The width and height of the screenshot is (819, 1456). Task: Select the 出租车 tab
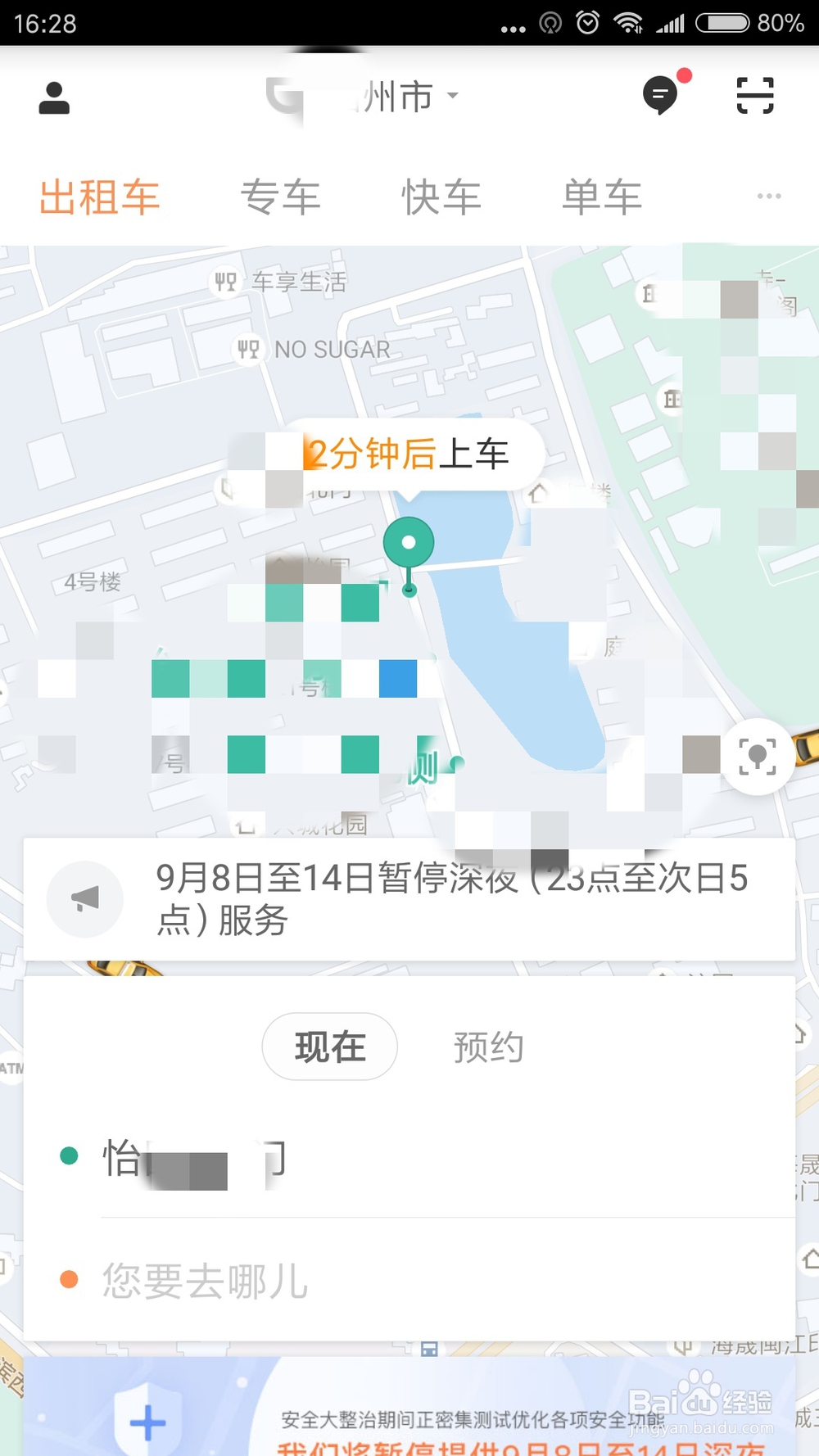pyautogui.click(x=99, y=197)
